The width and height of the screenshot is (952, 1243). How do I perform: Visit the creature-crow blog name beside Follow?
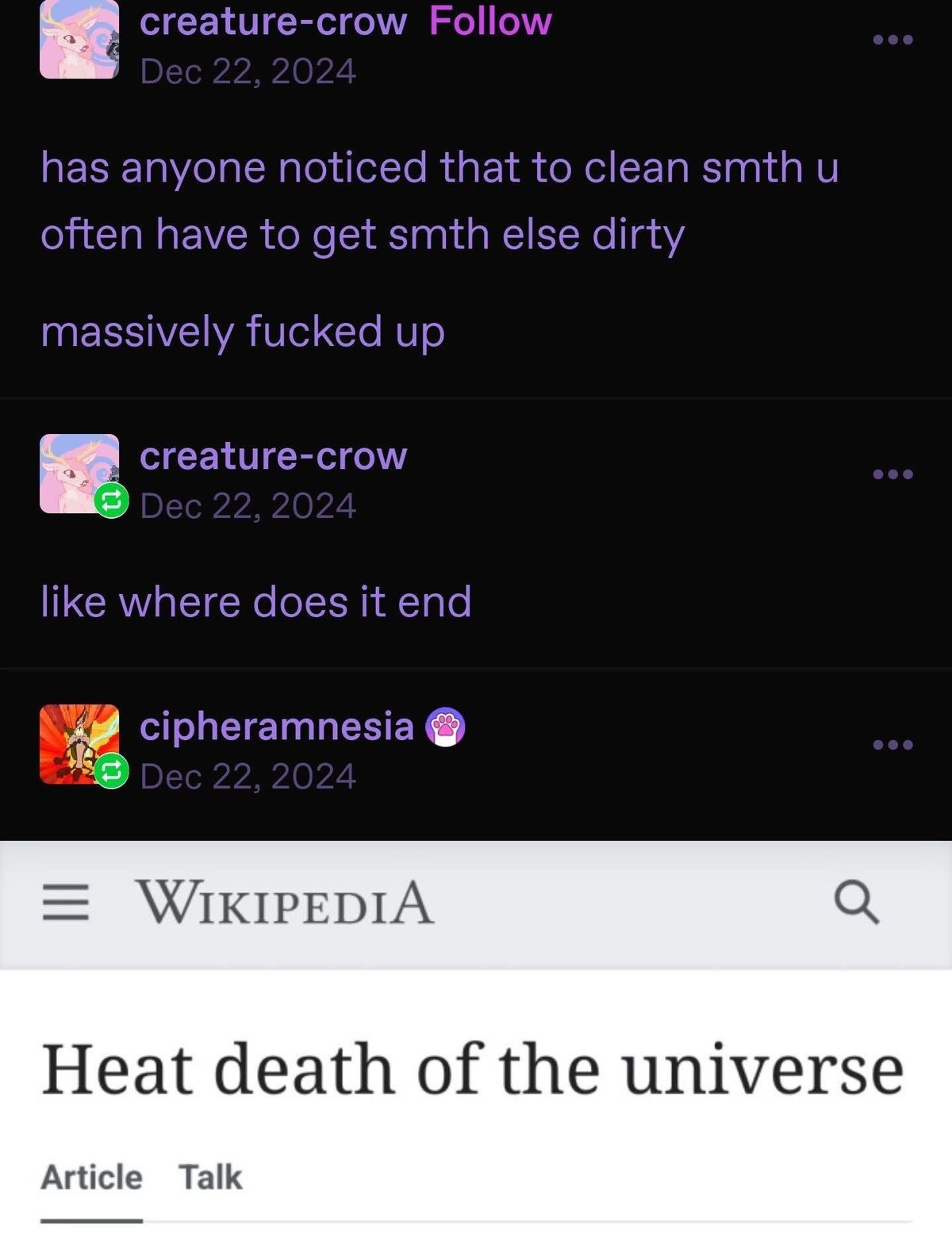[273, 21]
